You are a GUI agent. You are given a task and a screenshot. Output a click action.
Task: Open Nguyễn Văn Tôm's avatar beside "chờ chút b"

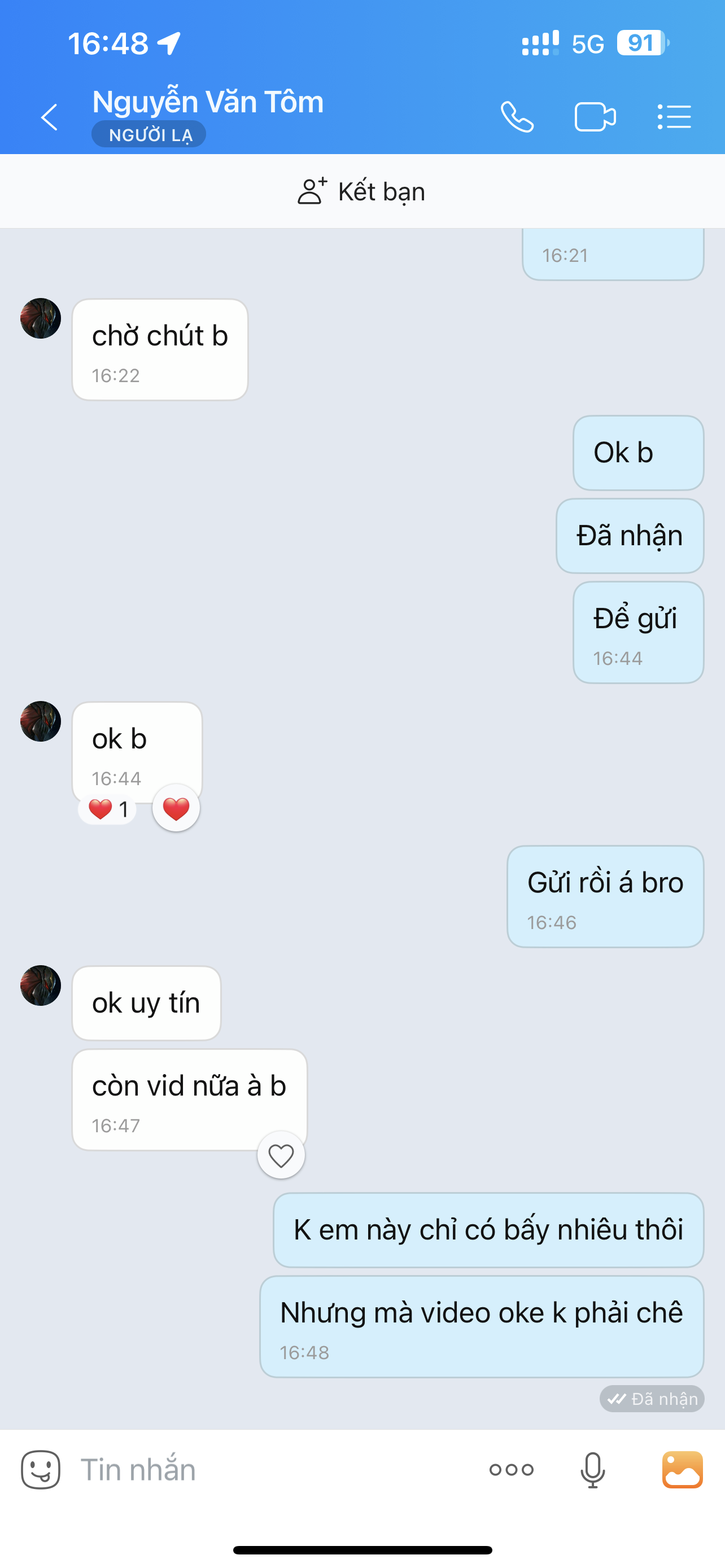click(41, 318)
